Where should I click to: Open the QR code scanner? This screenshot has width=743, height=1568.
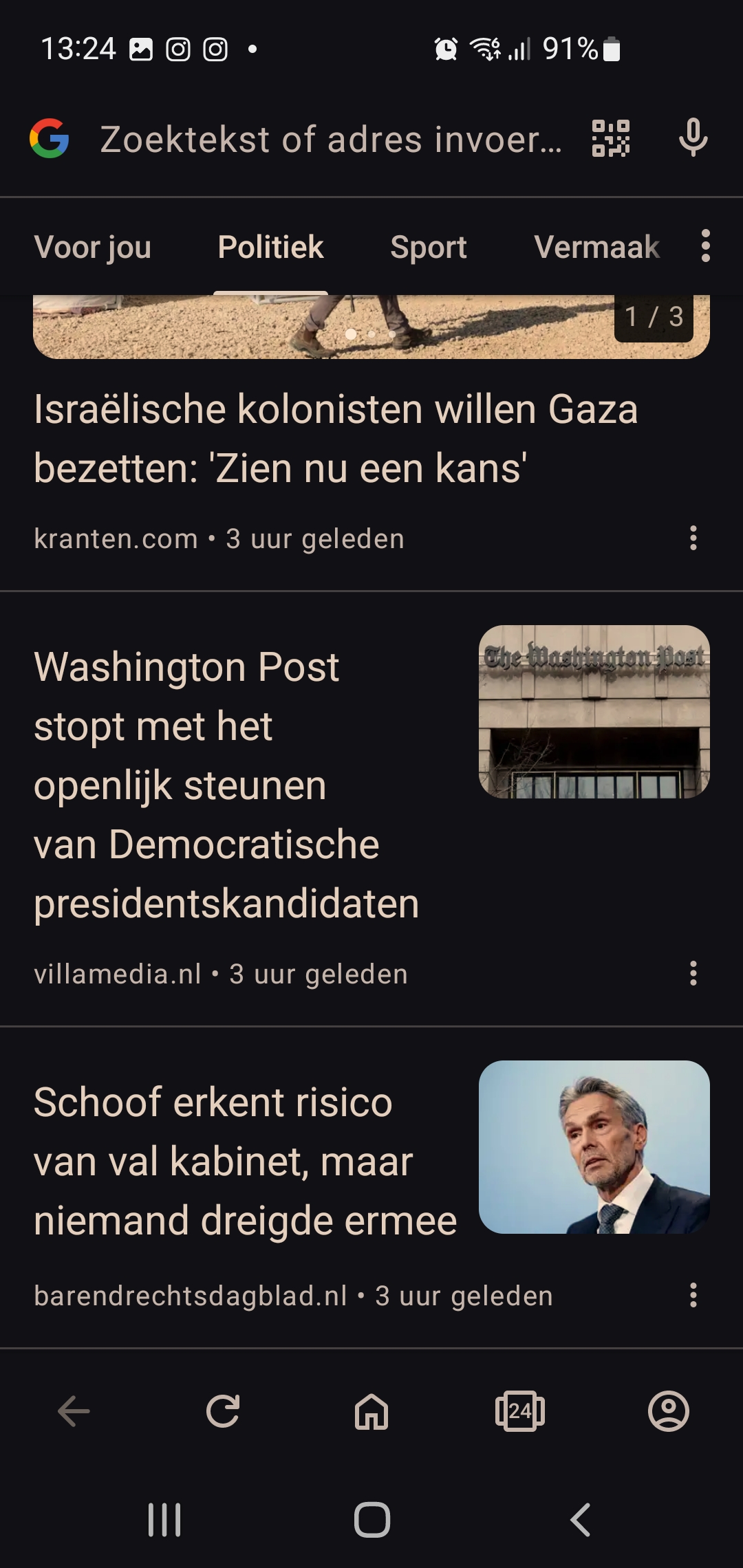[611, 139]
